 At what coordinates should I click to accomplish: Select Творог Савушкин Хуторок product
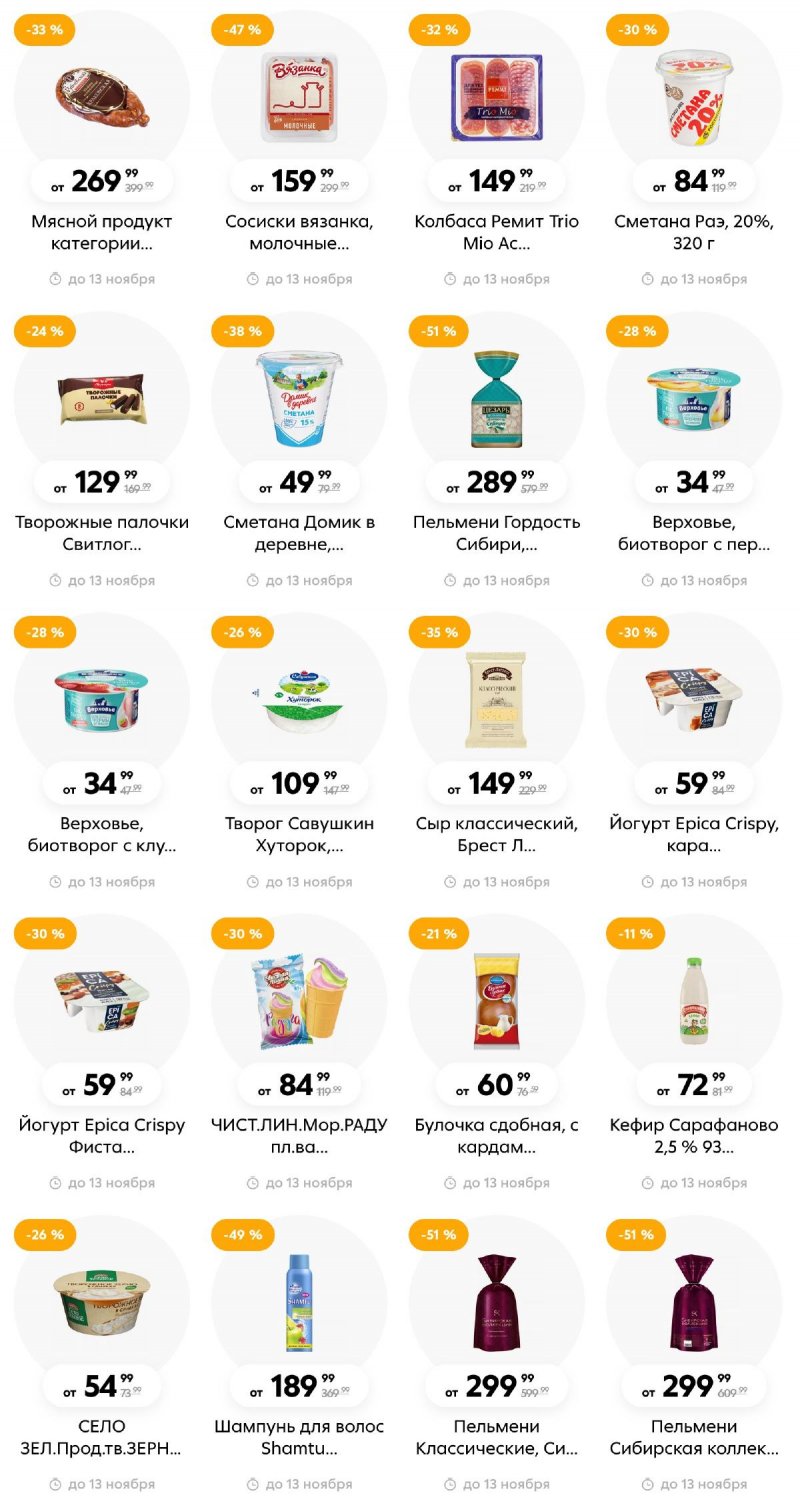(299, 700)
